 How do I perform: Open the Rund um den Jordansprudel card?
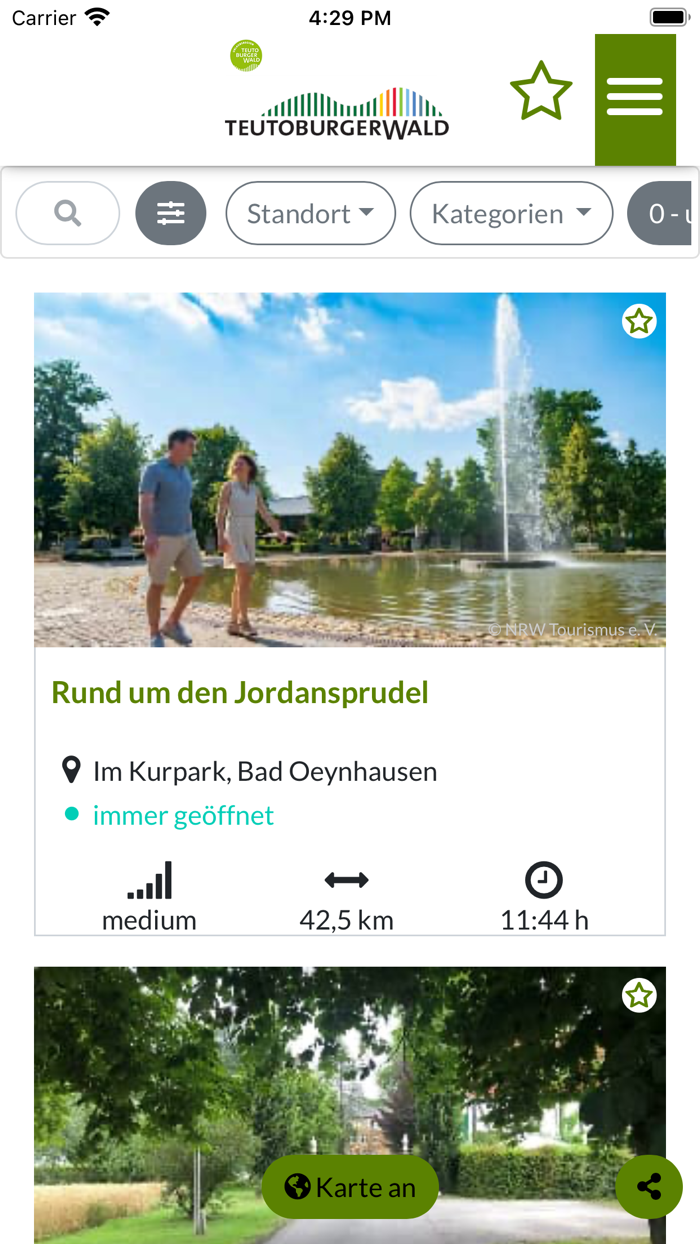click(x=240, y=692)
